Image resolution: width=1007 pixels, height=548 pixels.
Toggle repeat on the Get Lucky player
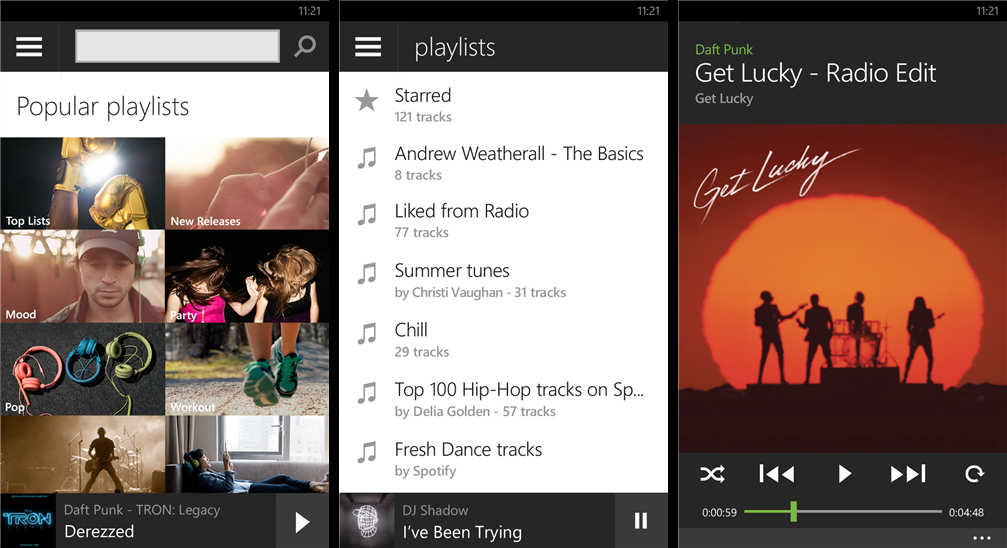tap(973, 474)
